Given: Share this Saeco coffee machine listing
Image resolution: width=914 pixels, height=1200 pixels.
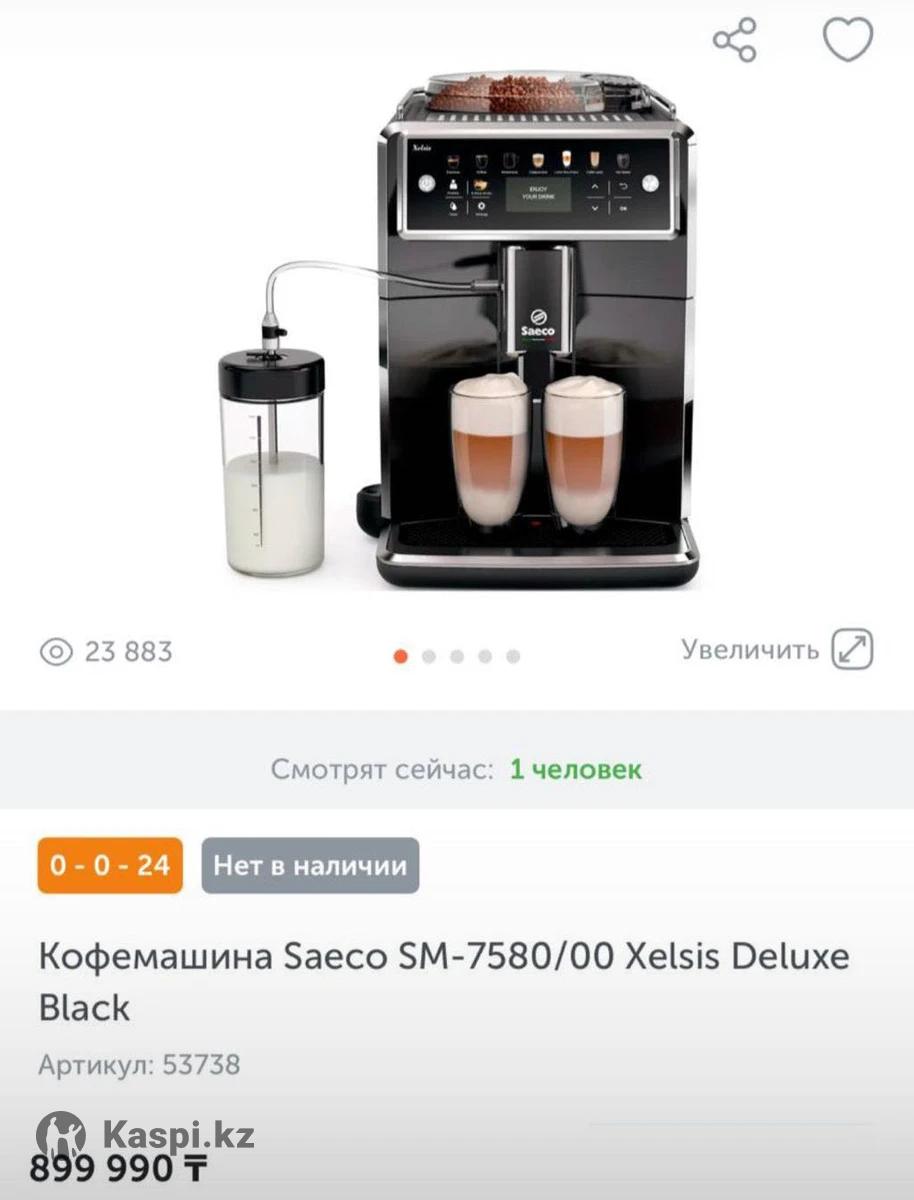Looking at the screenshot, I should coord(735,41).
